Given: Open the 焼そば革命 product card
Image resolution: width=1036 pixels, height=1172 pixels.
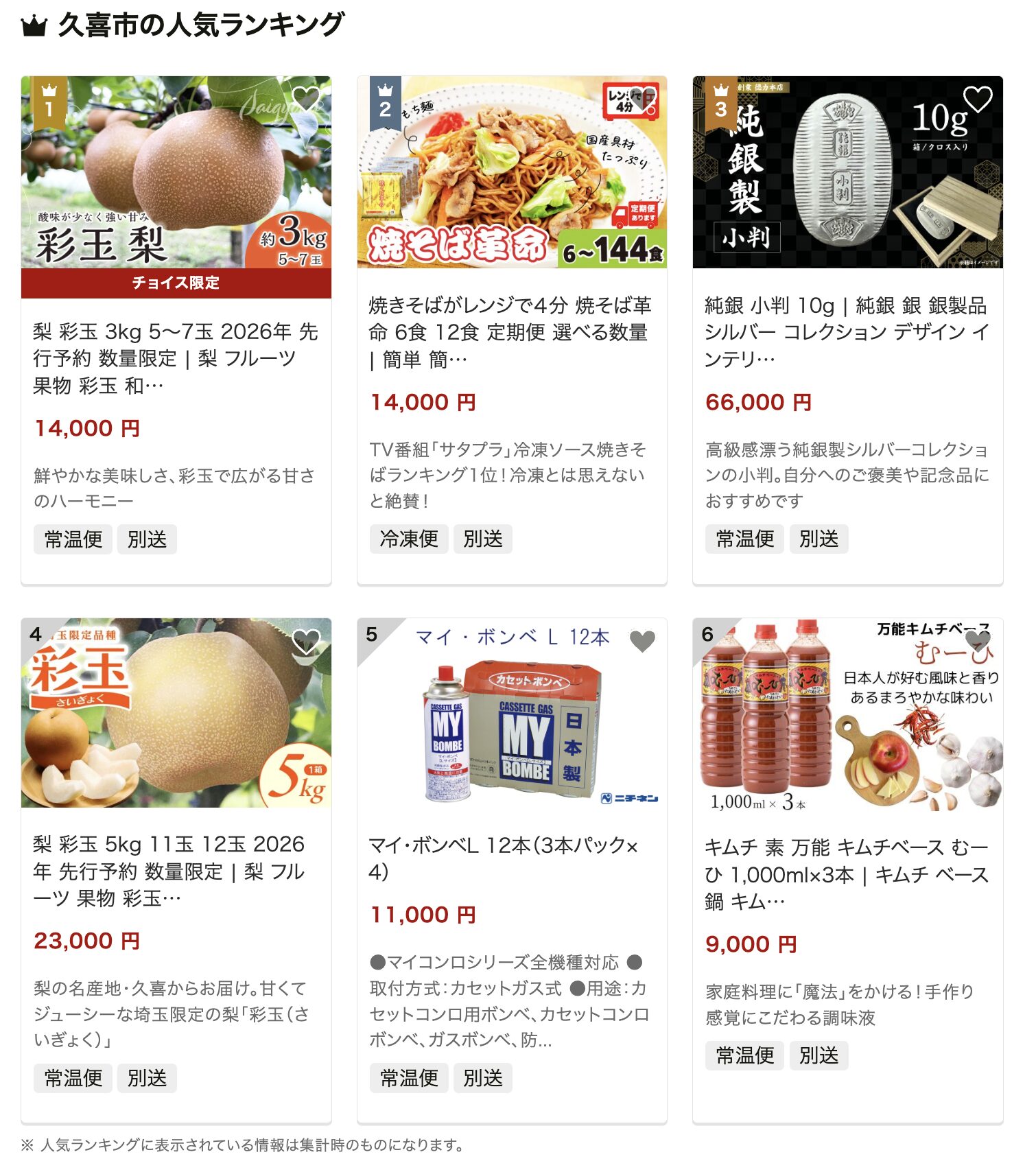Looking at the screenshot, I should point(511,331).
